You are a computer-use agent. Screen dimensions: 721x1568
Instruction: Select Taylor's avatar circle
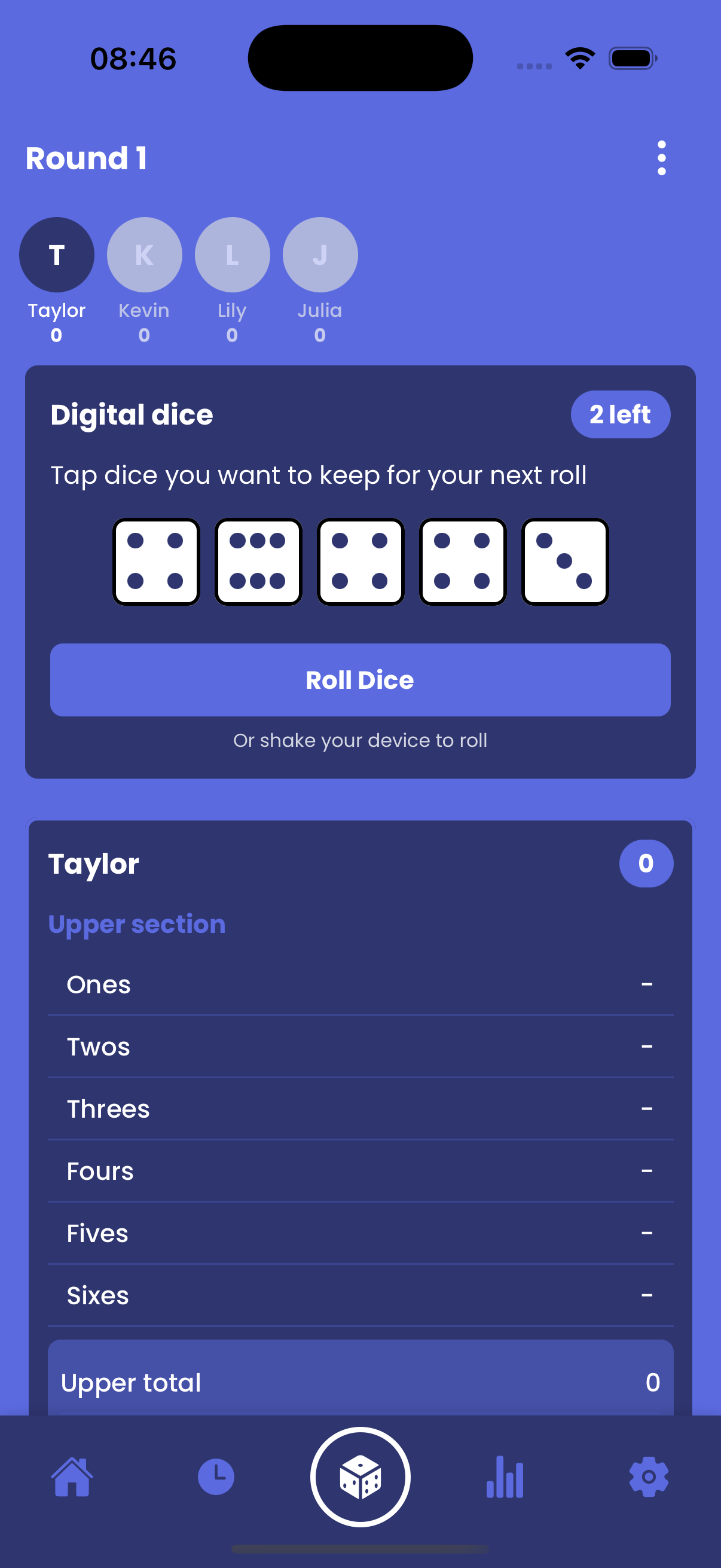pyautogui.click(x=57, y=254)
